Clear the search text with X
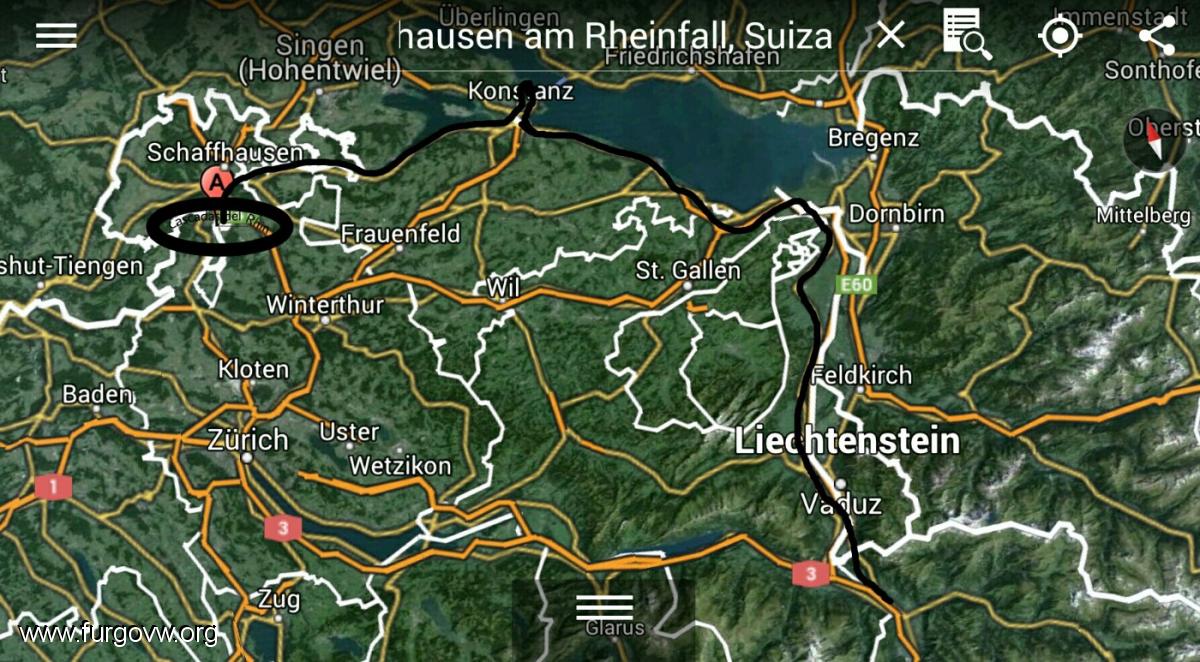This screenshot has height=662, width=1200. (890, 36)
